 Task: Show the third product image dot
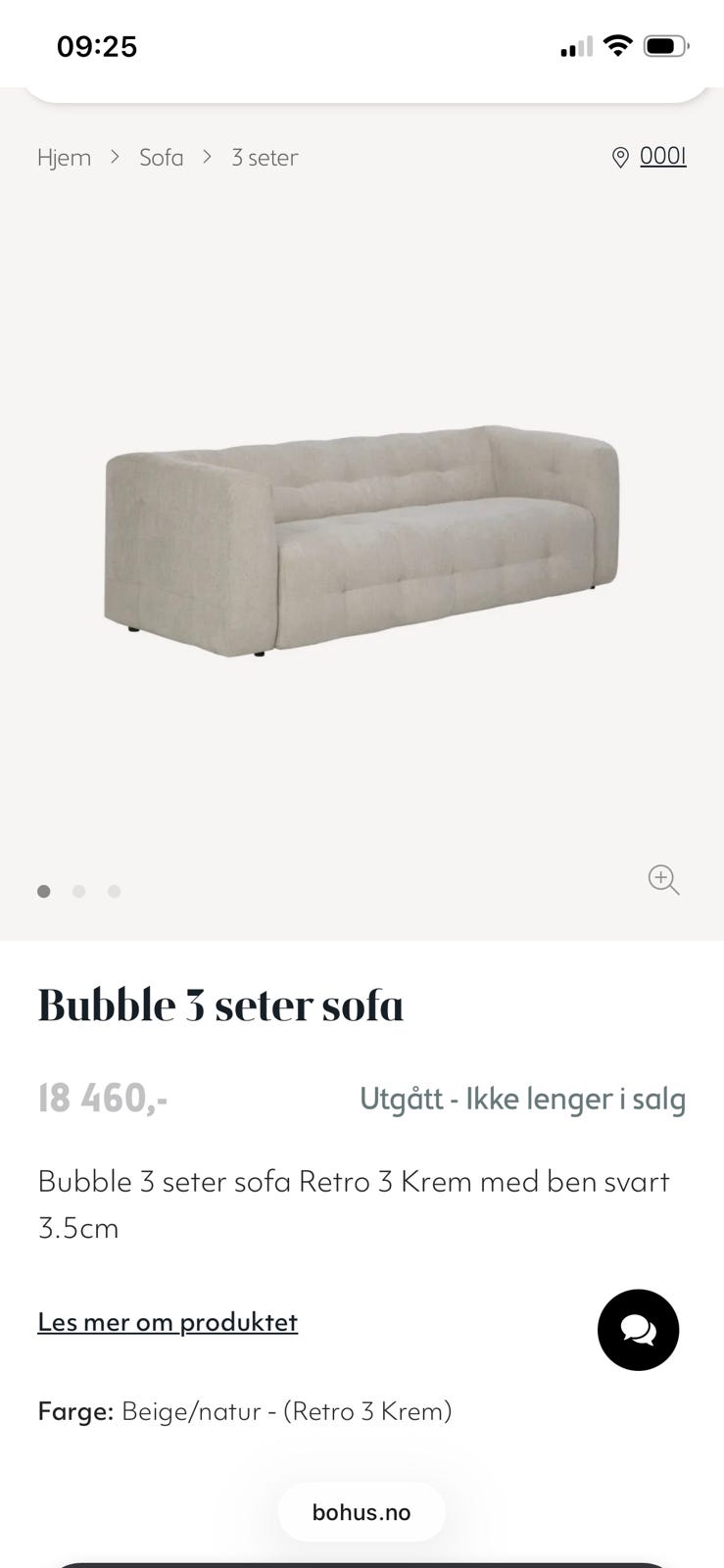115,891
